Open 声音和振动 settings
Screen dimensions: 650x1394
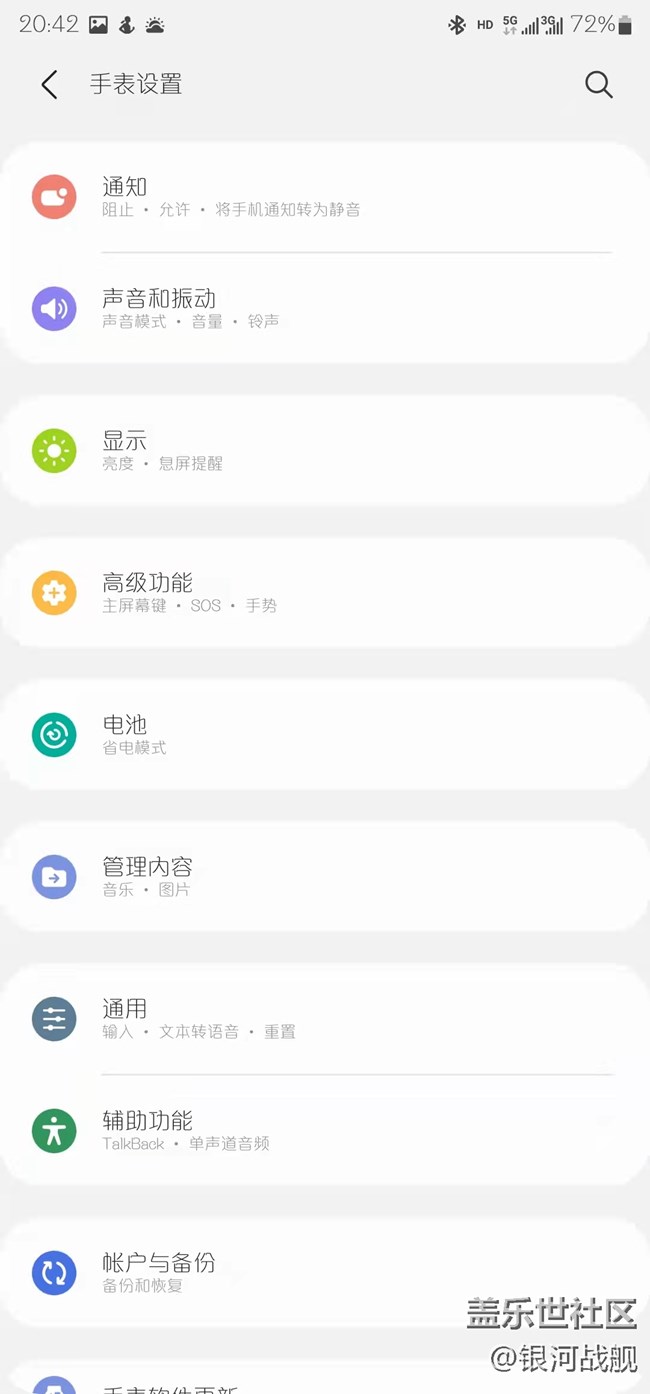[324, 309]
